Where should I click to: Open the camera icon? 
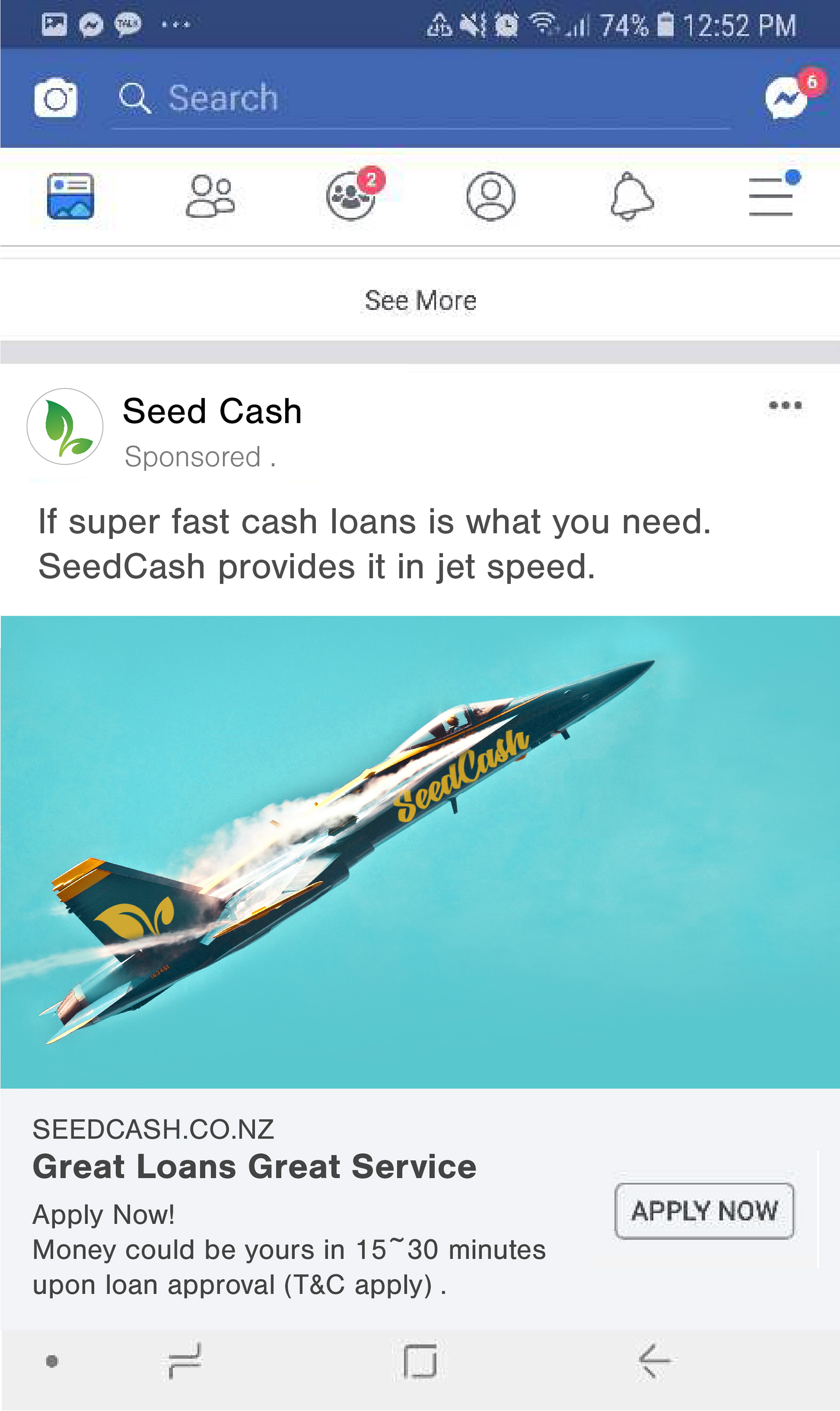coord(56,98)
